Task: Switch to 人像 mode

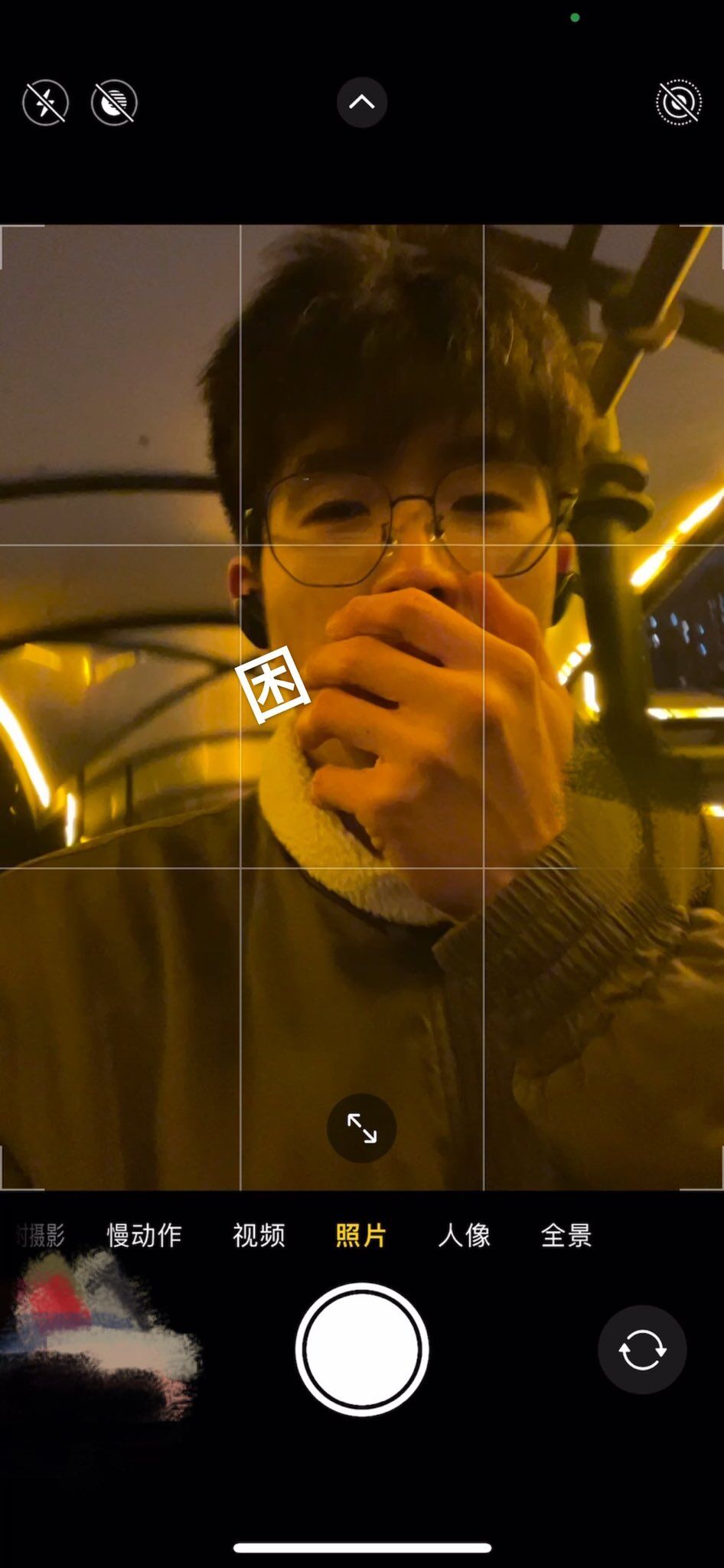Action: click(464, 1235)
